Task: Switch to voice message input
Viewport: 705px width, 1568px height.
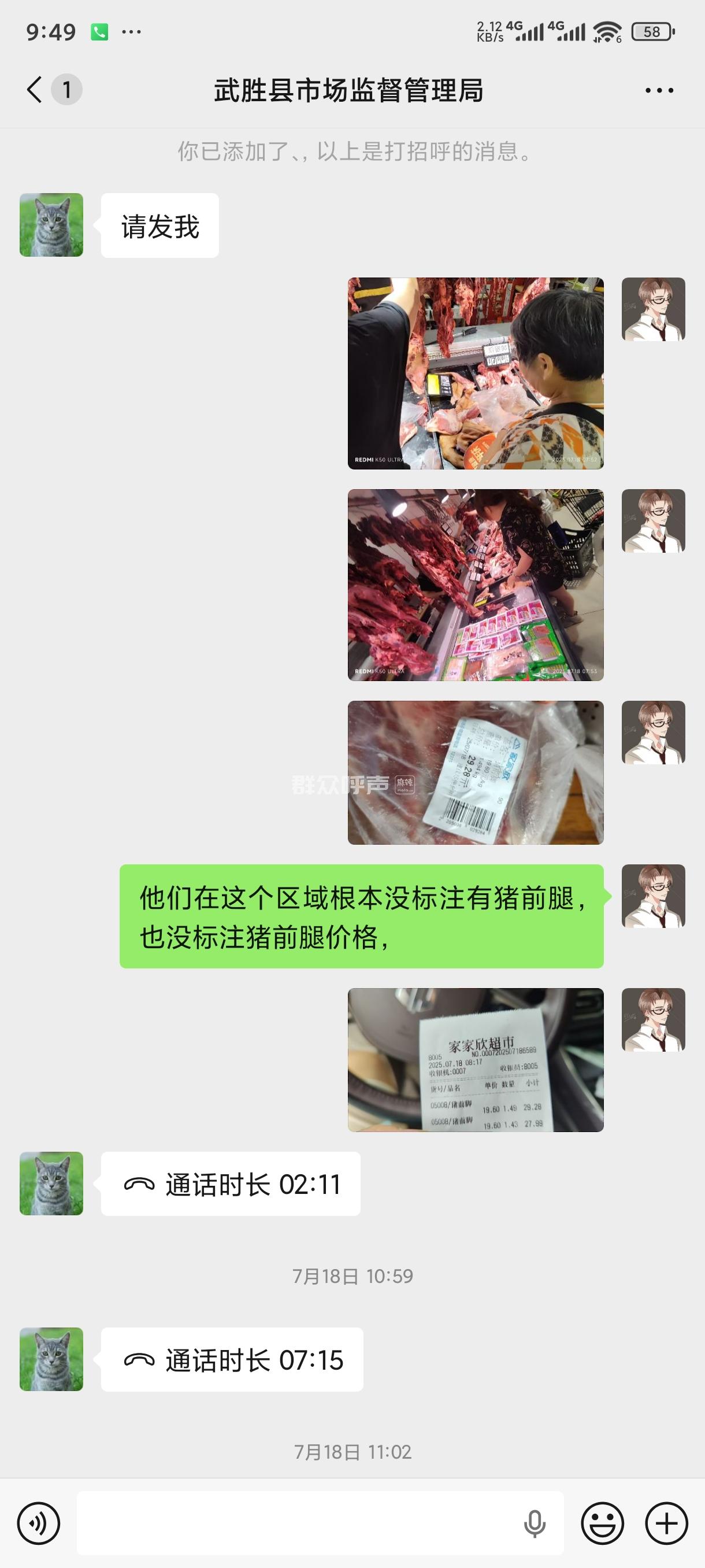Action: point(38,1523)
